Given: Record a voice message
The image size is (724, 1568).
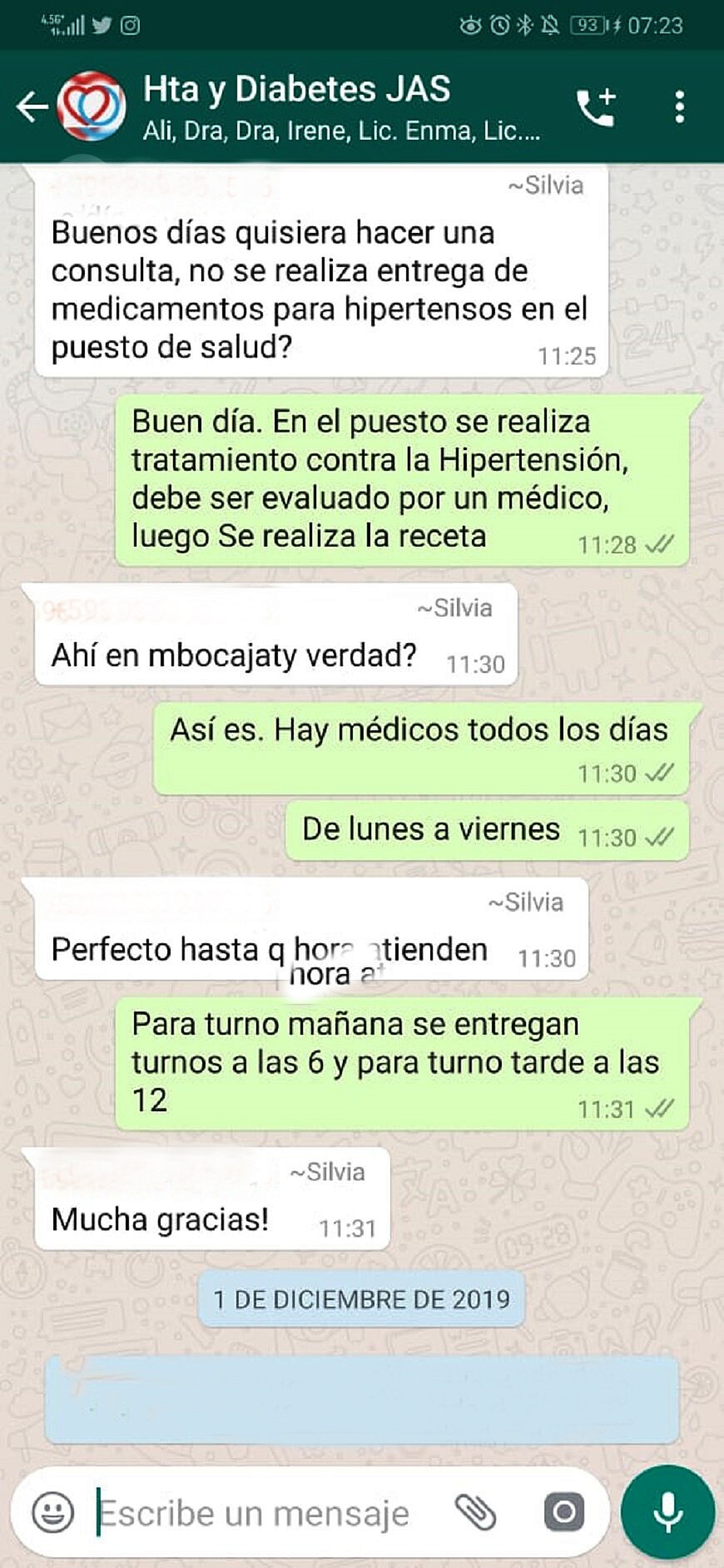Looking at the screenshot, I should tap(667, 1511).
